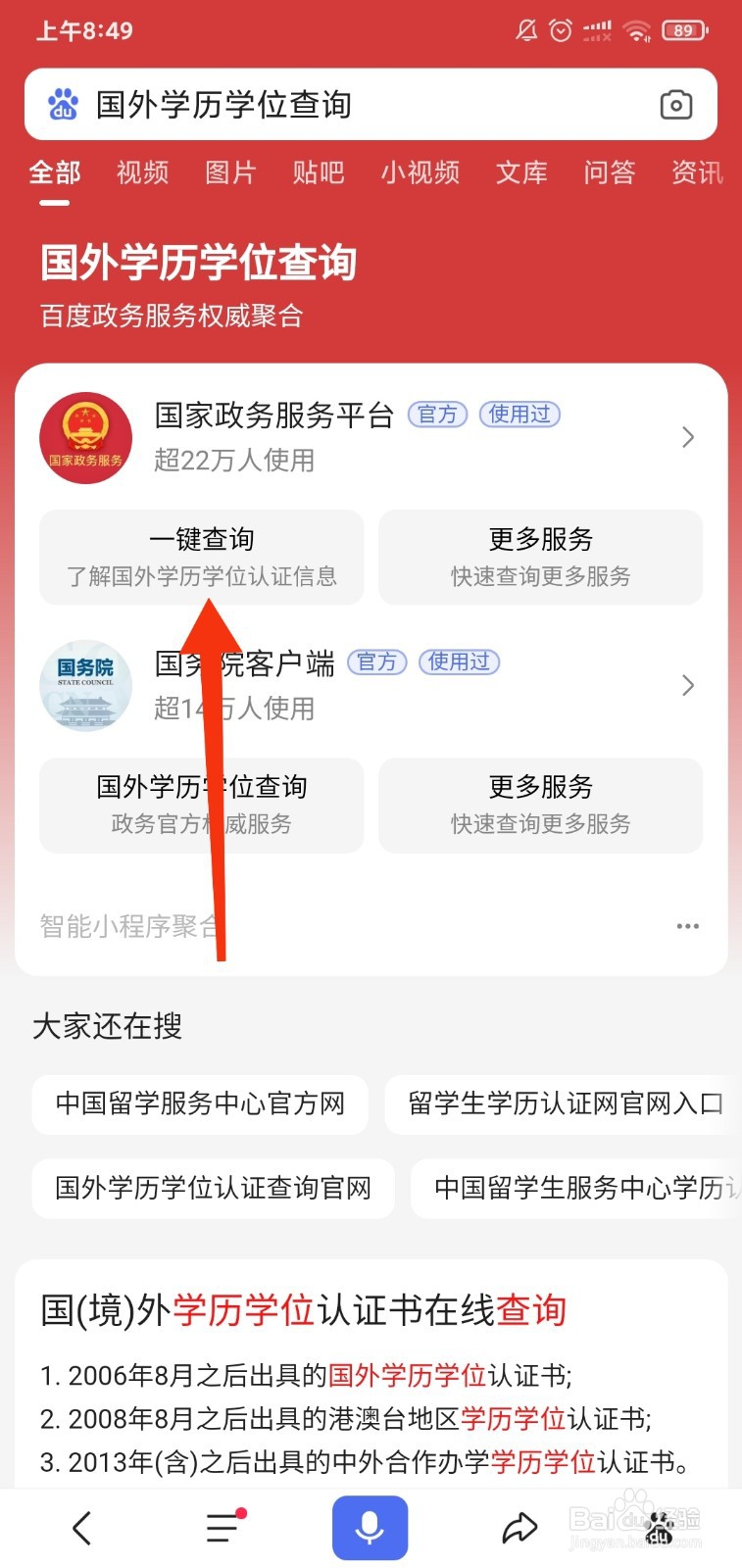Switch to the 视频 tab
The width and height of the screenshot is (742, 1568).
click(x=141, y=173)
